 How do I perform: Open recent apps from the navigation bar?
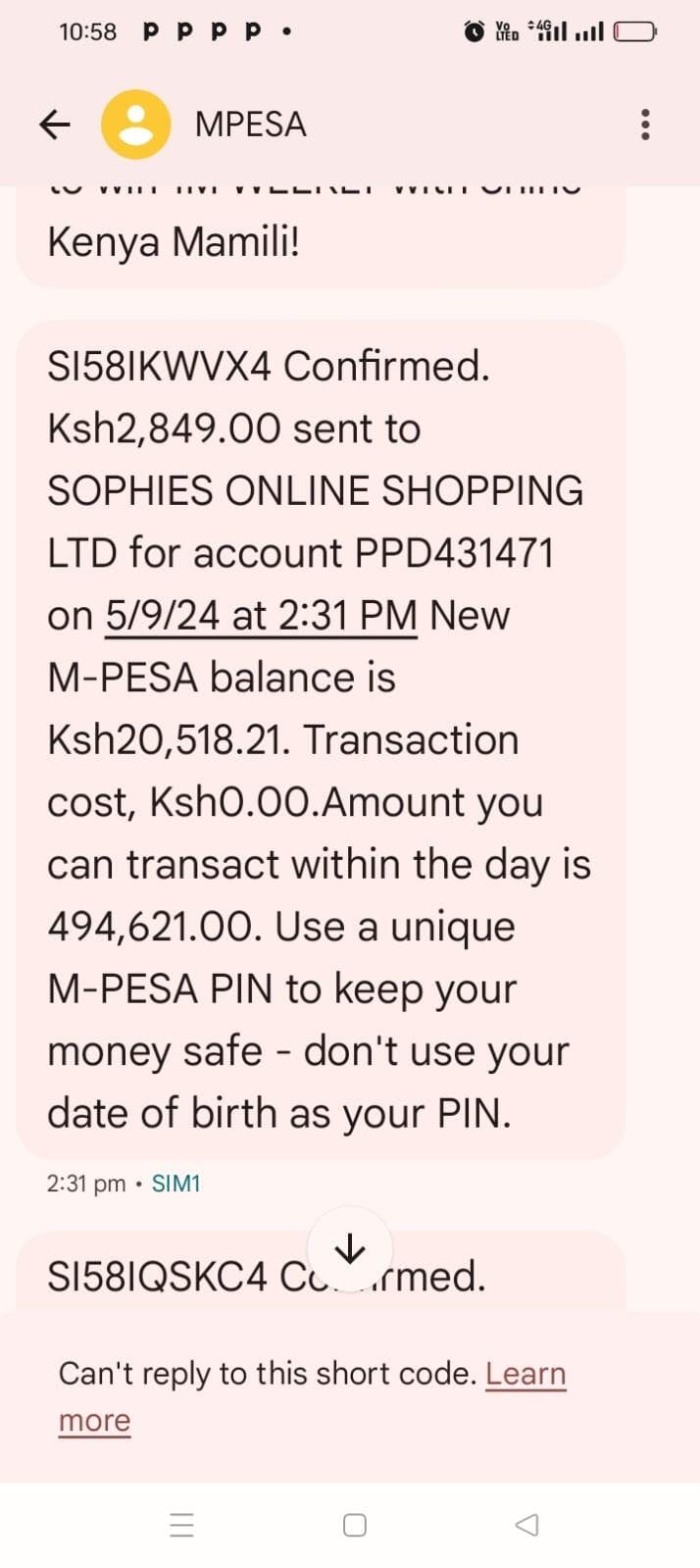pos(182,1525)
